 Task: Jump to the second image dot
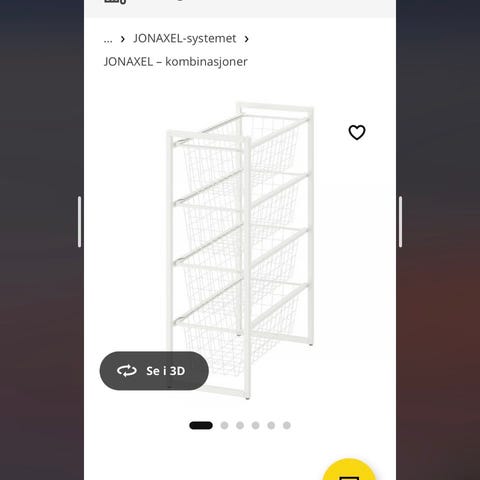tap(224, 425)
